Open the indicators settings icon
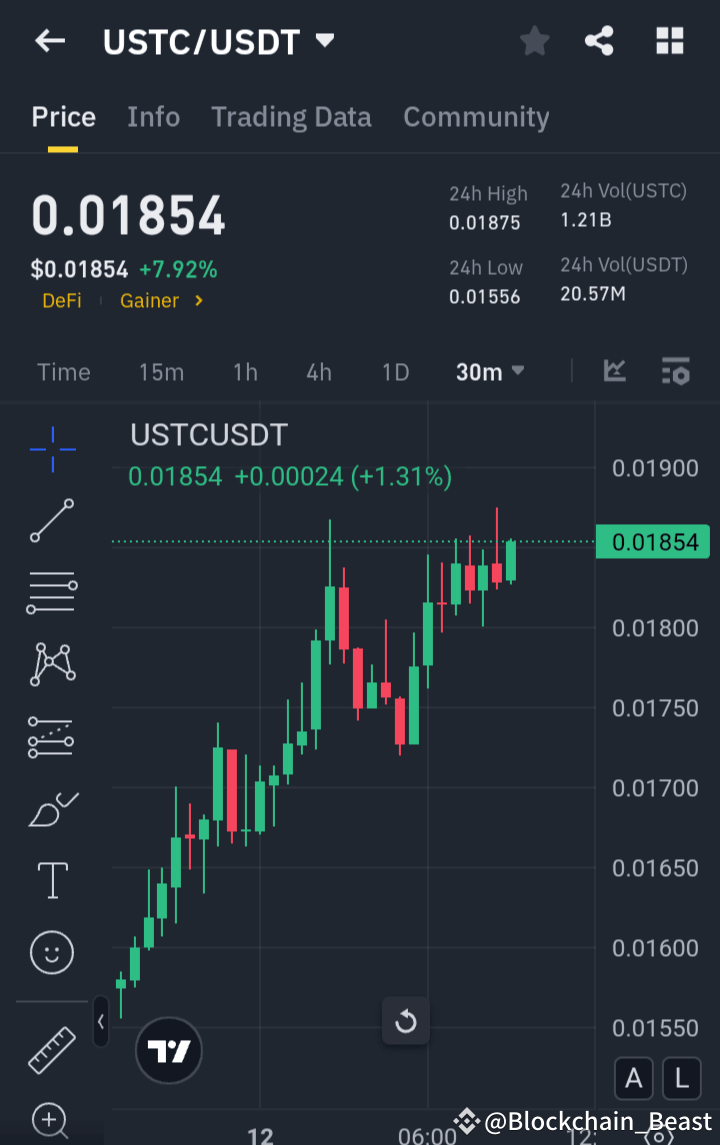 (675, 371)
